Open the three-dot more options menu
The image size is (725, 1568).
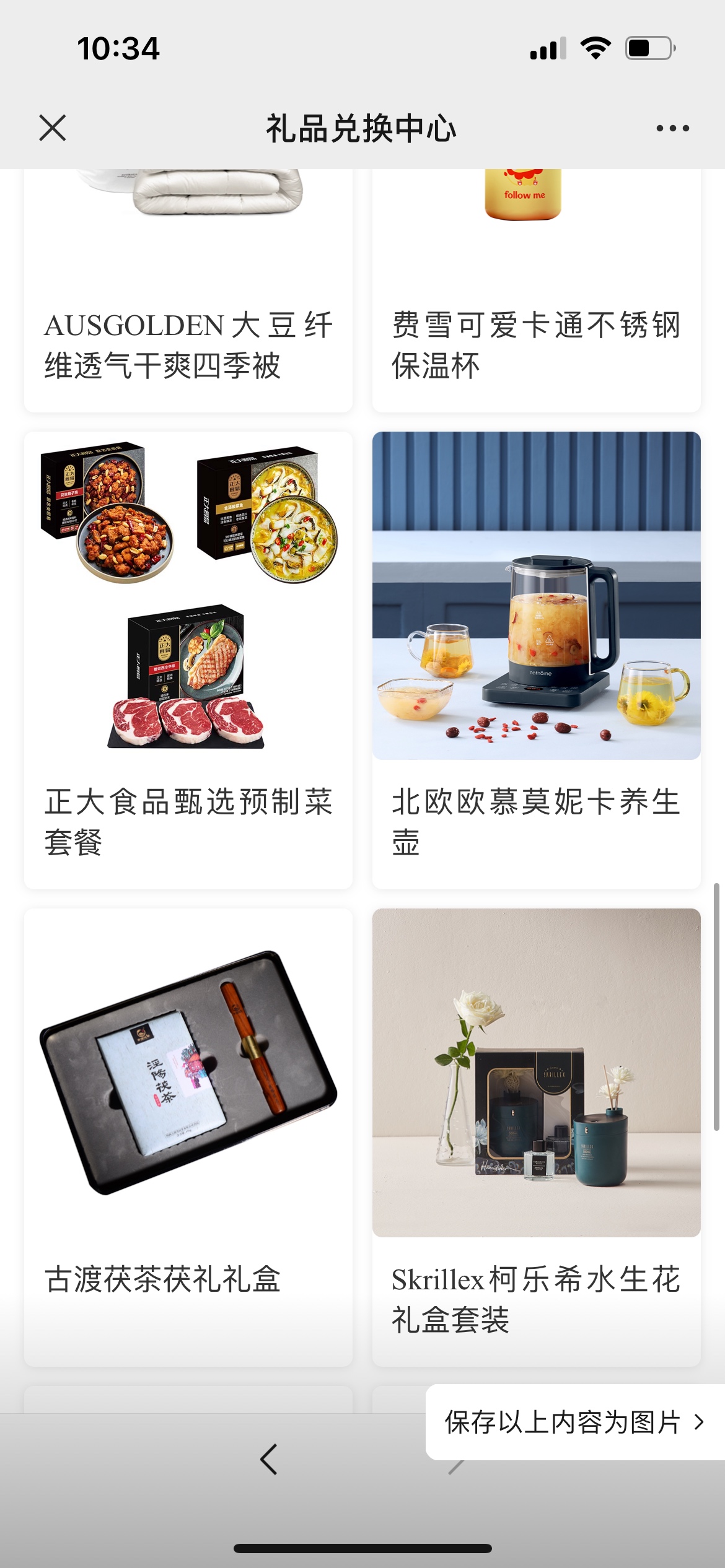(x=672, y=128)
